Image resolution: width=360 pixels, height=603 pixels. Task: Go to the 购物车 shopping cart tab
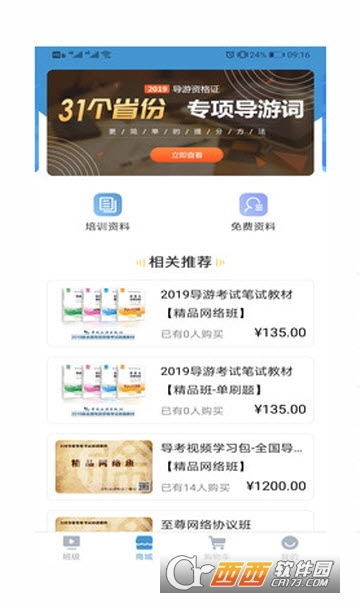coord(217,547)
